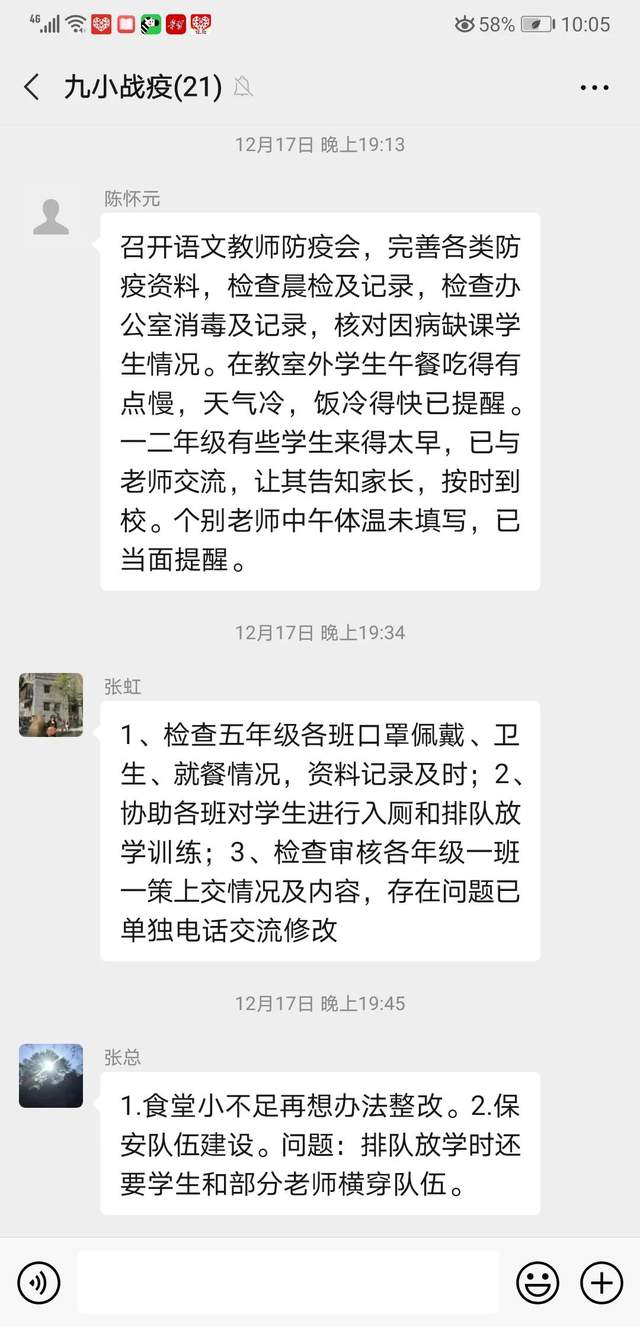This screenshot has width=640, height=1327.
Task: Open the chat info overflow menu
Action: (594, 88)
